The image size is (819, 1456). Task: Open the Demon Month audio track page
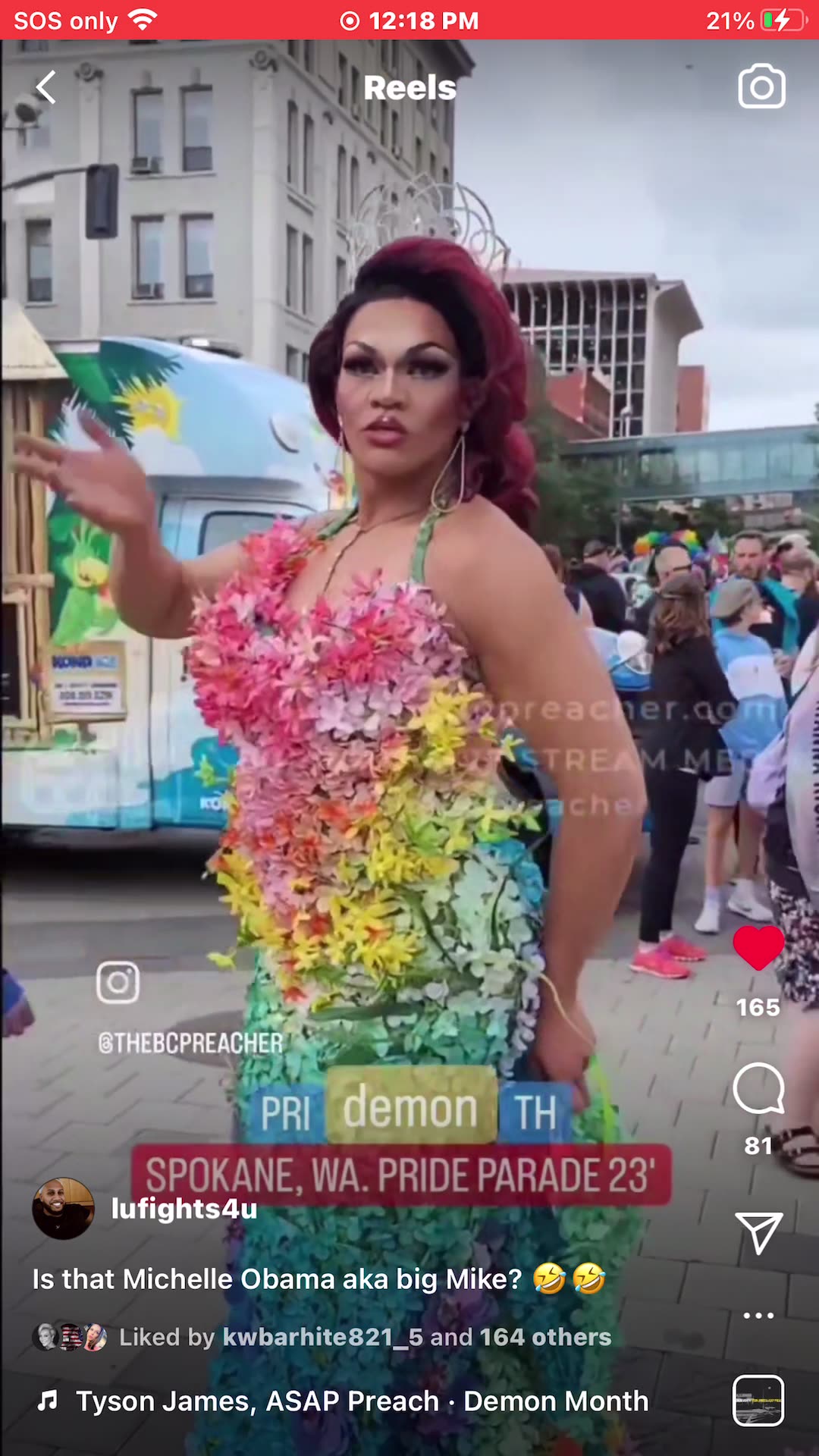[362, 1401]
